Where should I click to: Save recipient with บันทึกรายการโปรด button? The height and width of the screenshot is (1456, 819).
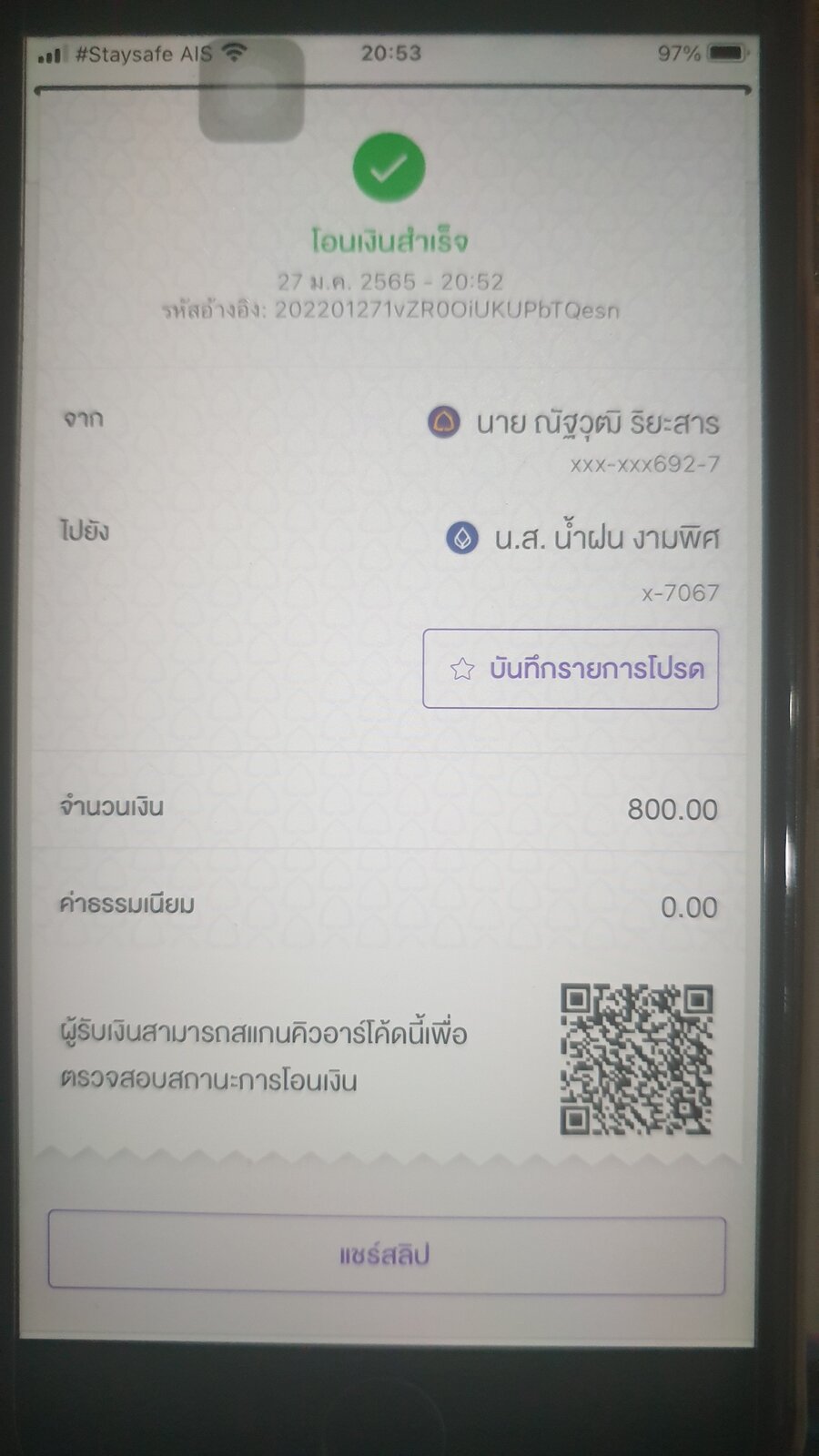pos(571,669)
